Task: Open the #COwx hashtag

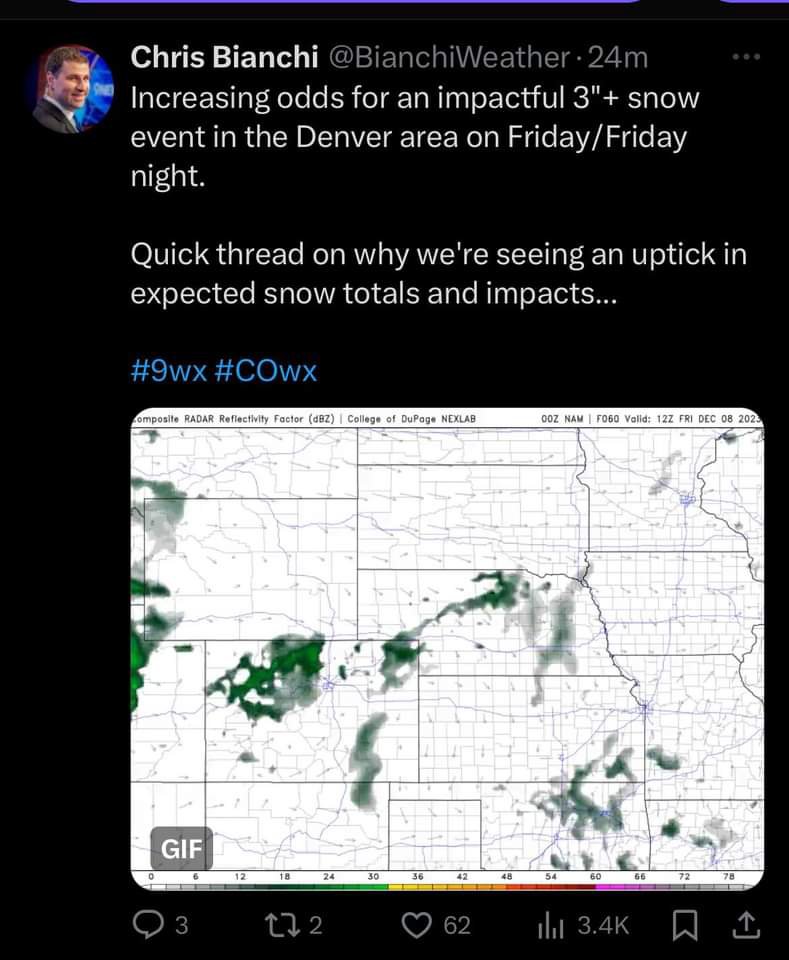Action: tap(265, 372)
